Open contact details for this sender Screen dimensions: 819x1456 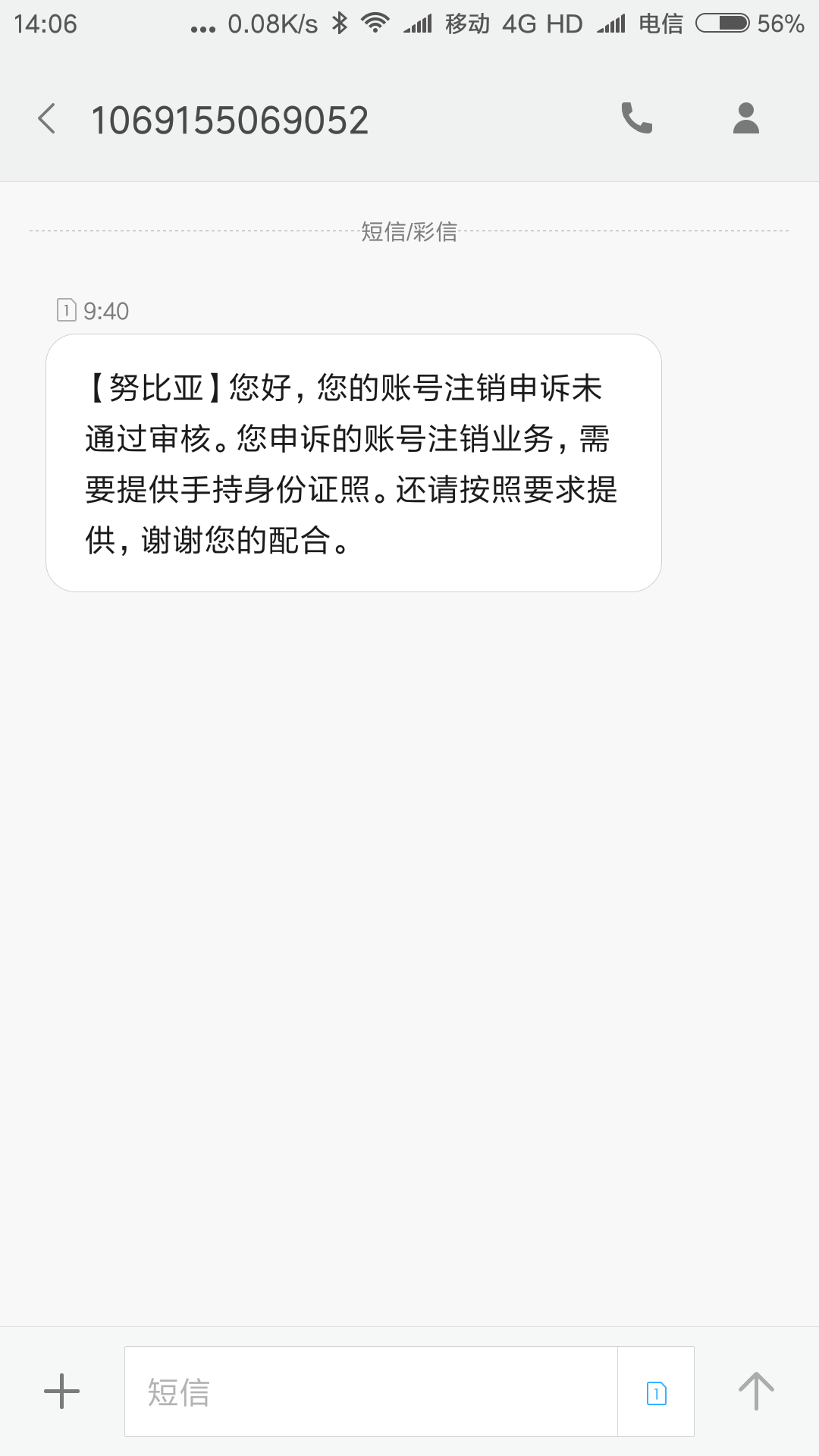pyautogui.click(x=745, y=118)
